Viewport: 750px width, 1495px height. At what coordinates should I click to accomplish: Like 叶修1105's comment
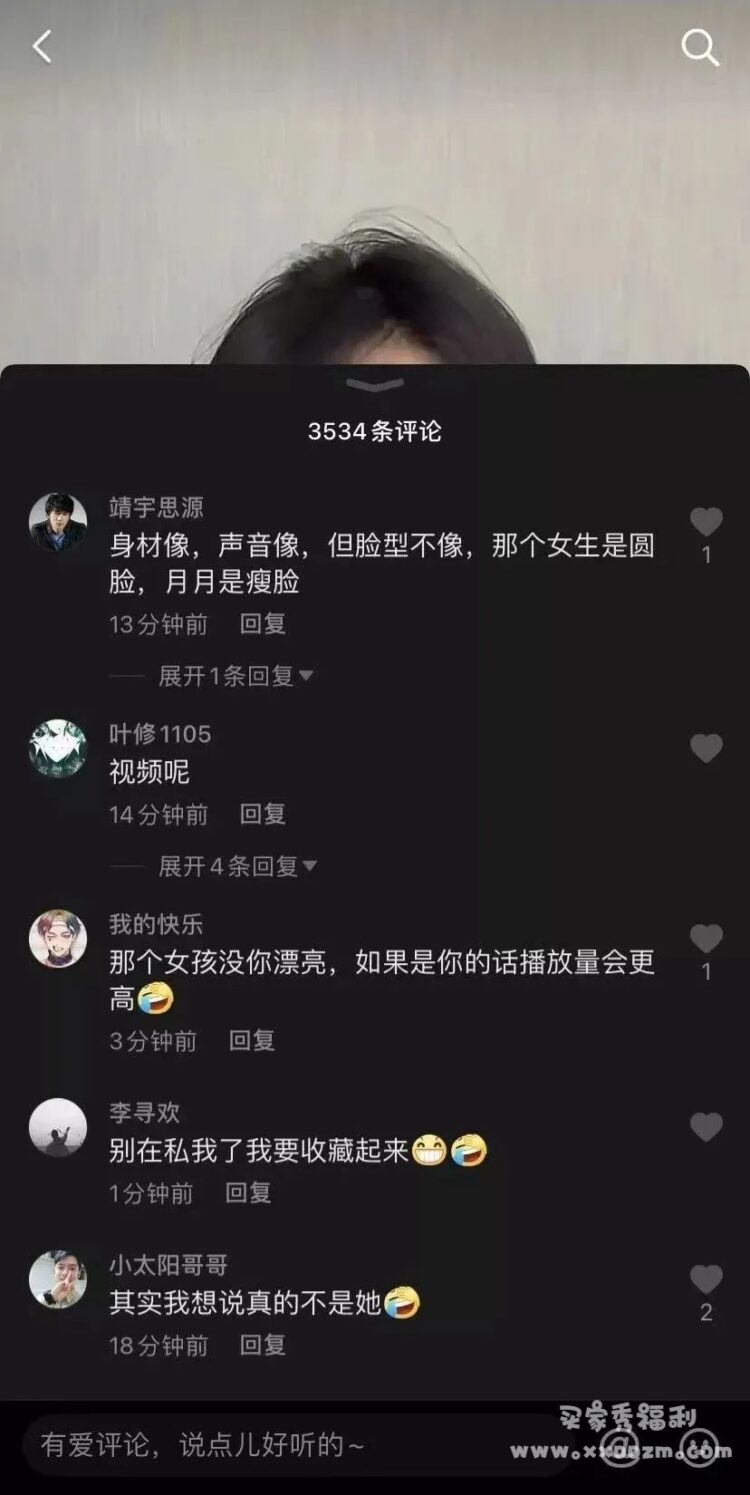pos(706,748)
